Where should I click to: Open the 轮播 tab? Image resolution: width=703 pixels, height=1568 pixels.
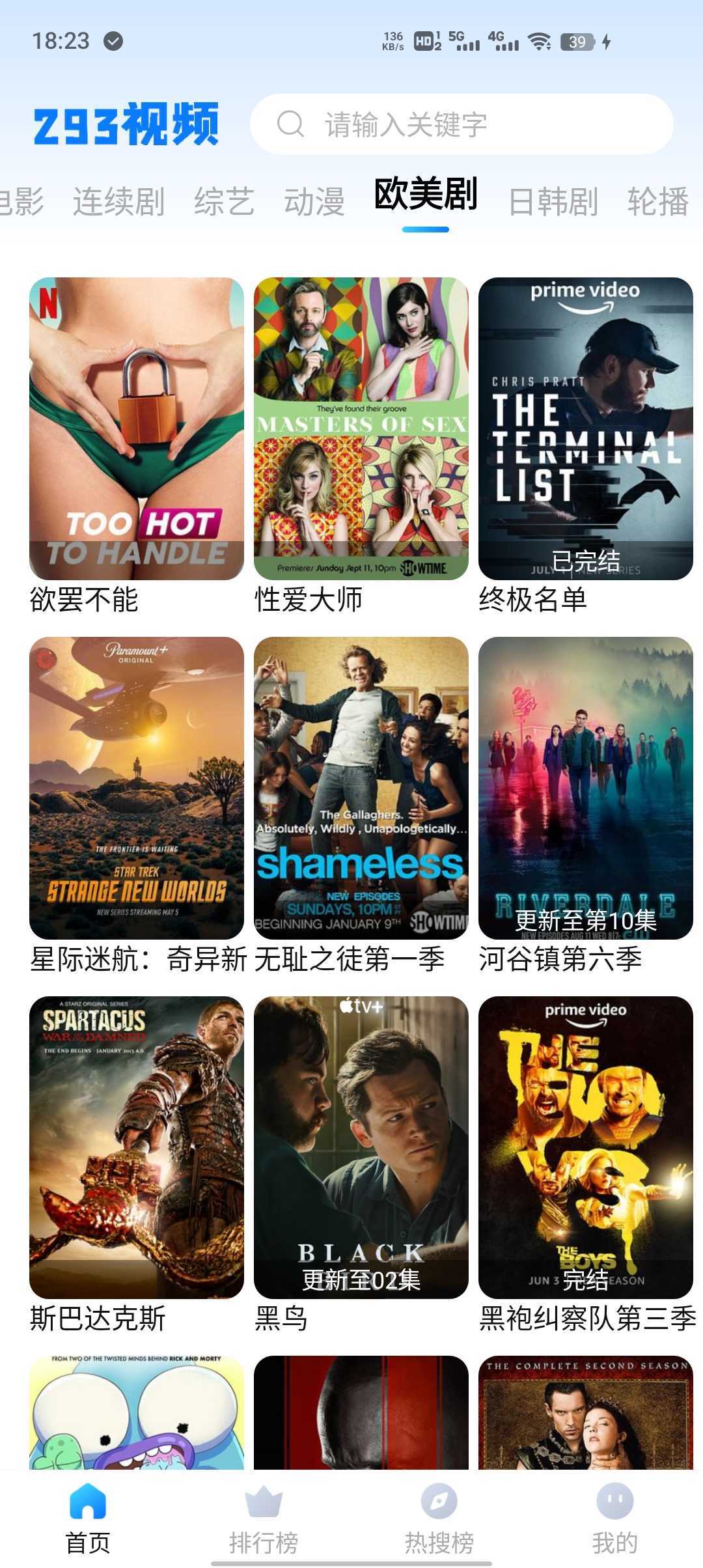657,201
